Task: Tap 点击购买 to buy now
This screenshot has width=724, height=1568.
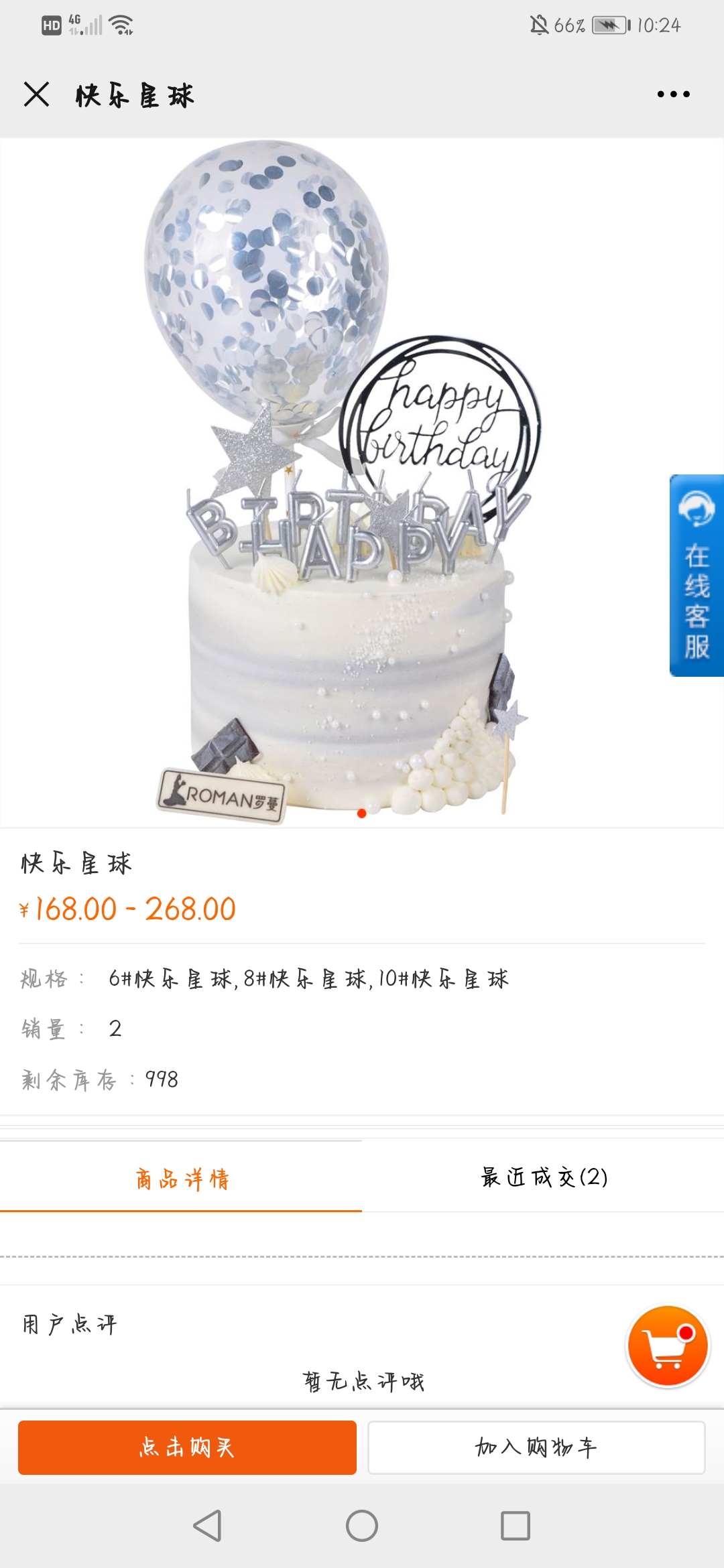Action: point(187,1447)
